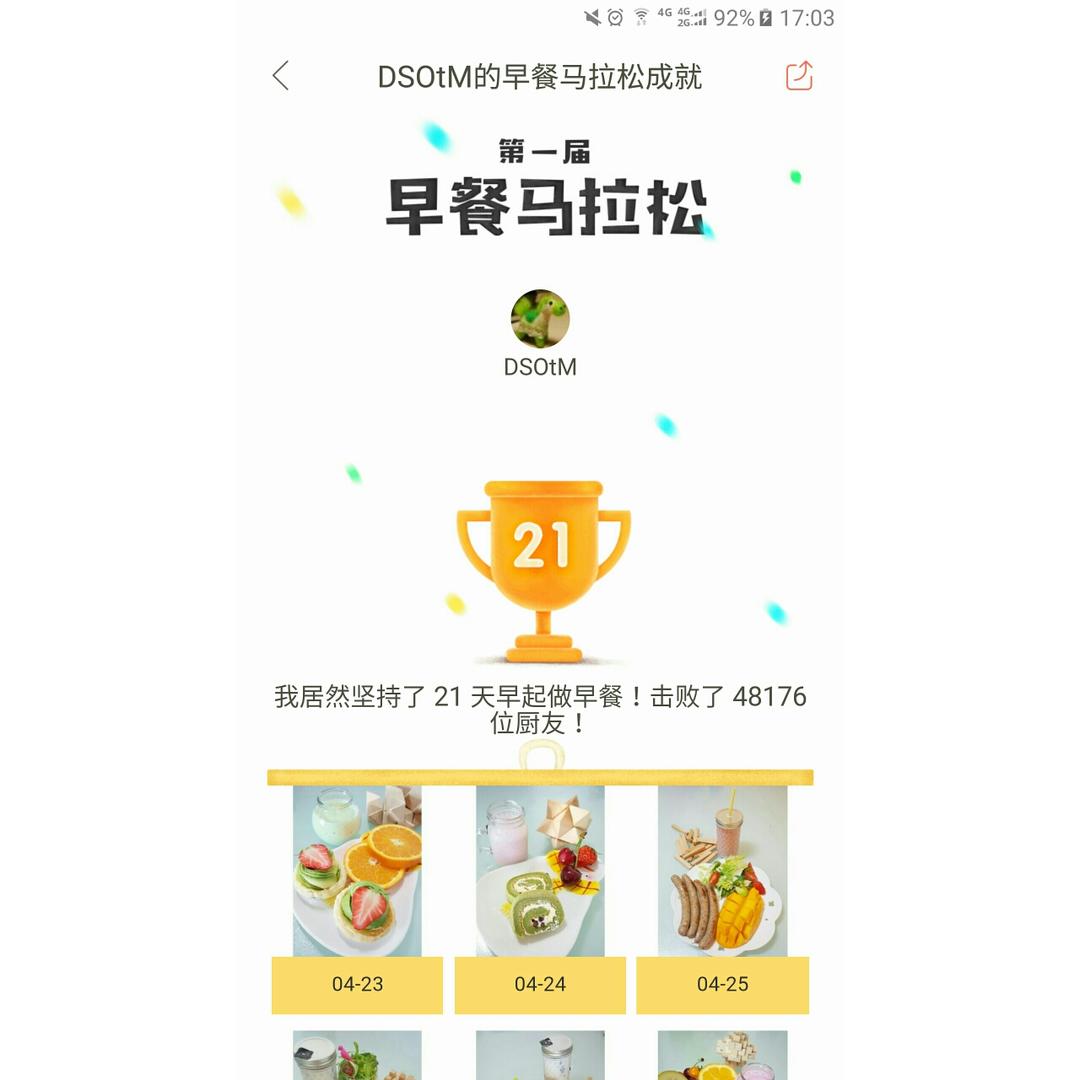Share the breakfast marathon achievement
The height and width of the screenshot is (1080, 1080).
(x=799, y=76)
